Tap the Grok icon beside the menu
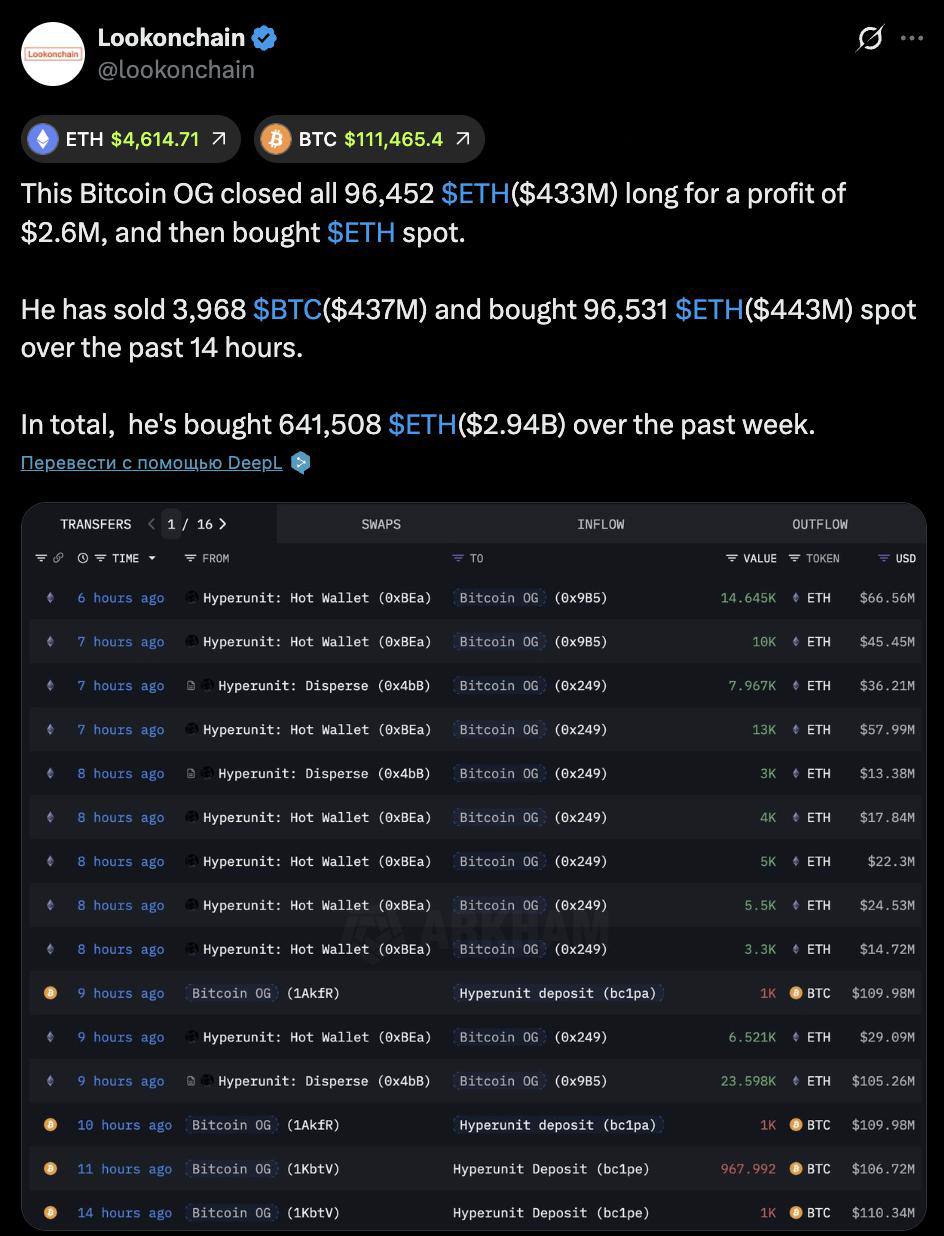This screenshot has width=944, height=1236. pyautogui.click(x=870, y=38)
